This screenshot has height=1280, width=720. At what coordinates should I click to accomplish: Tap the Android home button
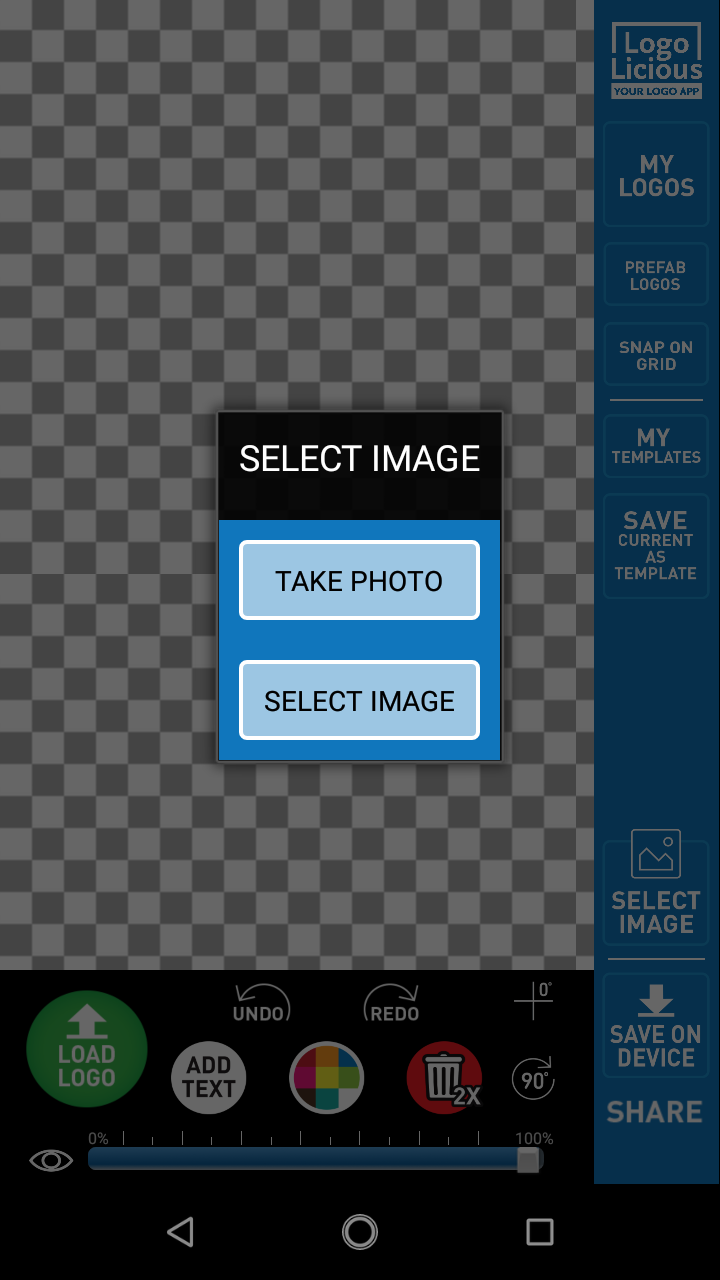[359, 1232]
